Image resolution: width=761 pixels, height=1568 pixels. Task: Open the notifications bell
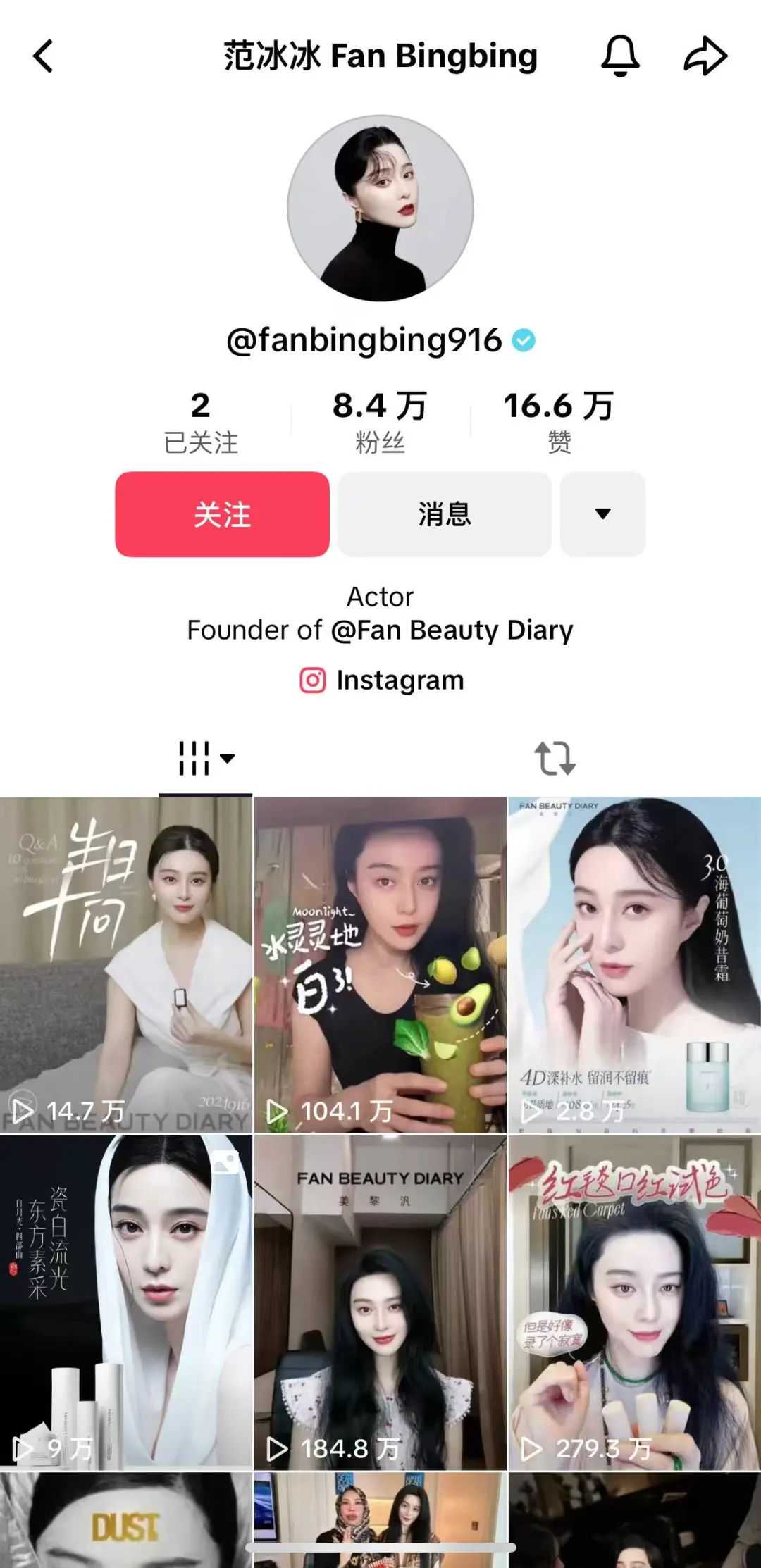[x=620, y=56]
